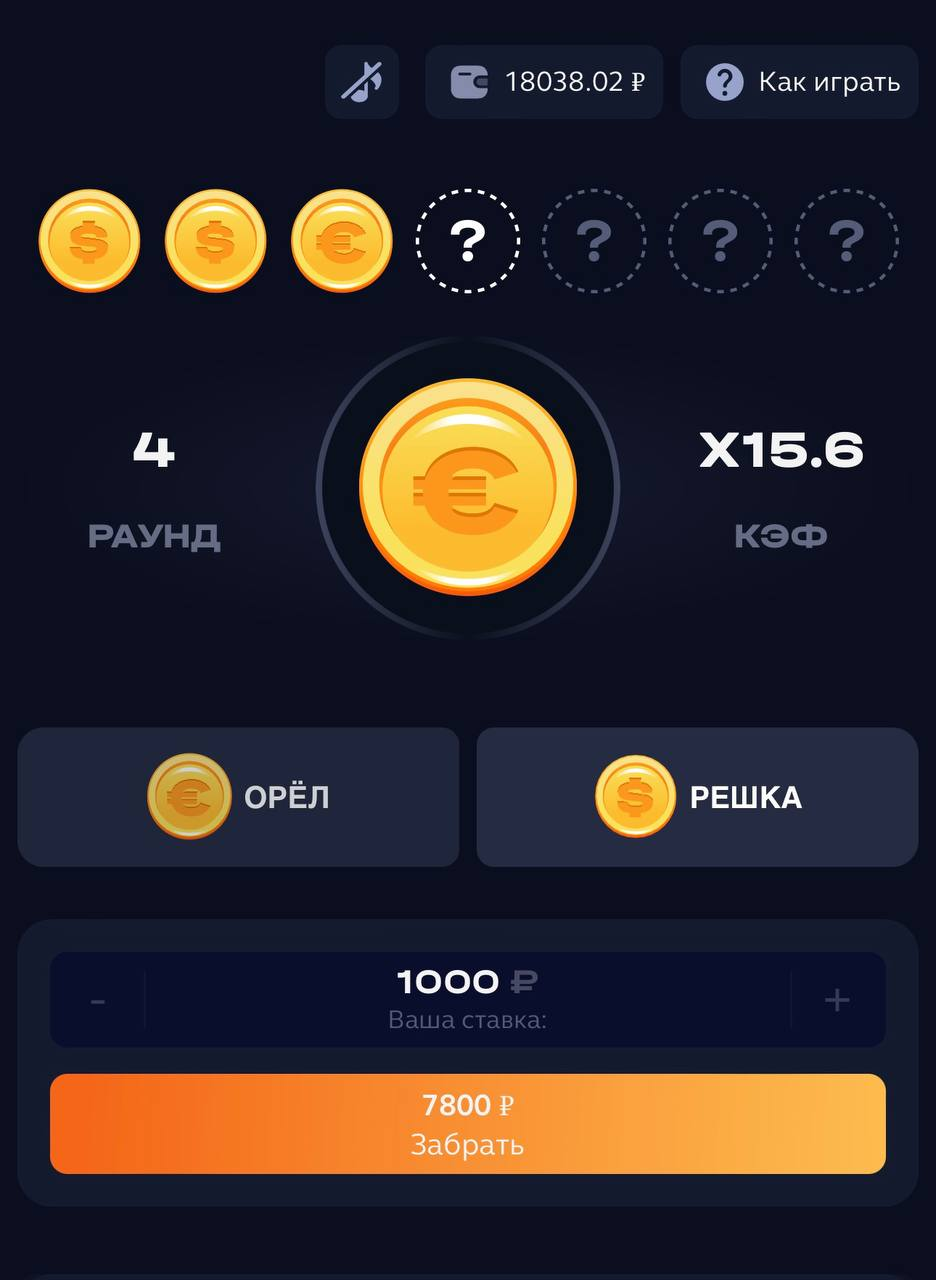Open the wallet balance 18038.02 ₽
Image resolution: width=936 pixels, height=1280 pixels.
pos(544,82)
